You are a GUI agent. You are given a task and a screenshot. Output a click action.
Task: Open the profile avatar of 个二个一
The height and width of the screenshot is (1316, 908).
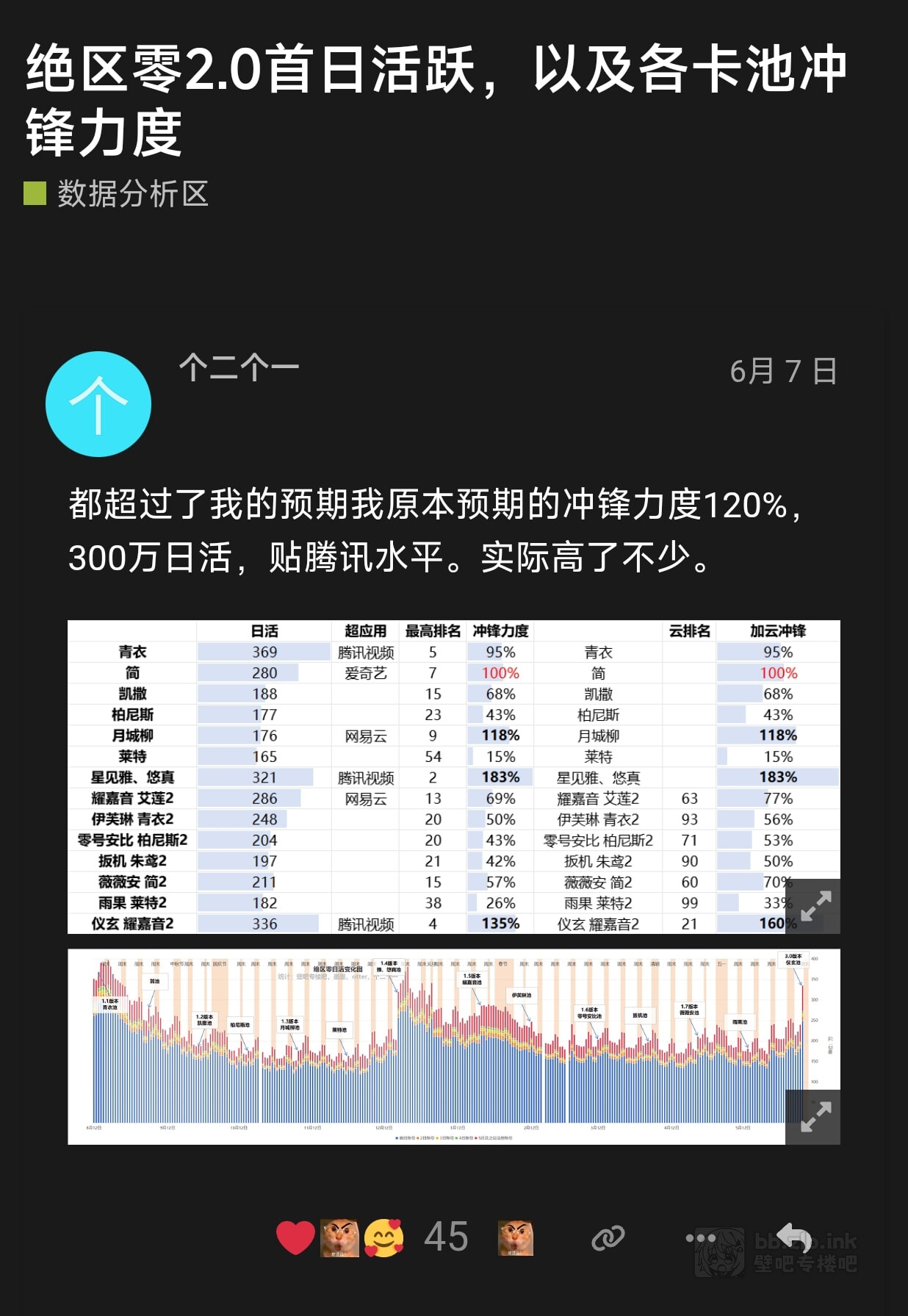pos(98,404)
